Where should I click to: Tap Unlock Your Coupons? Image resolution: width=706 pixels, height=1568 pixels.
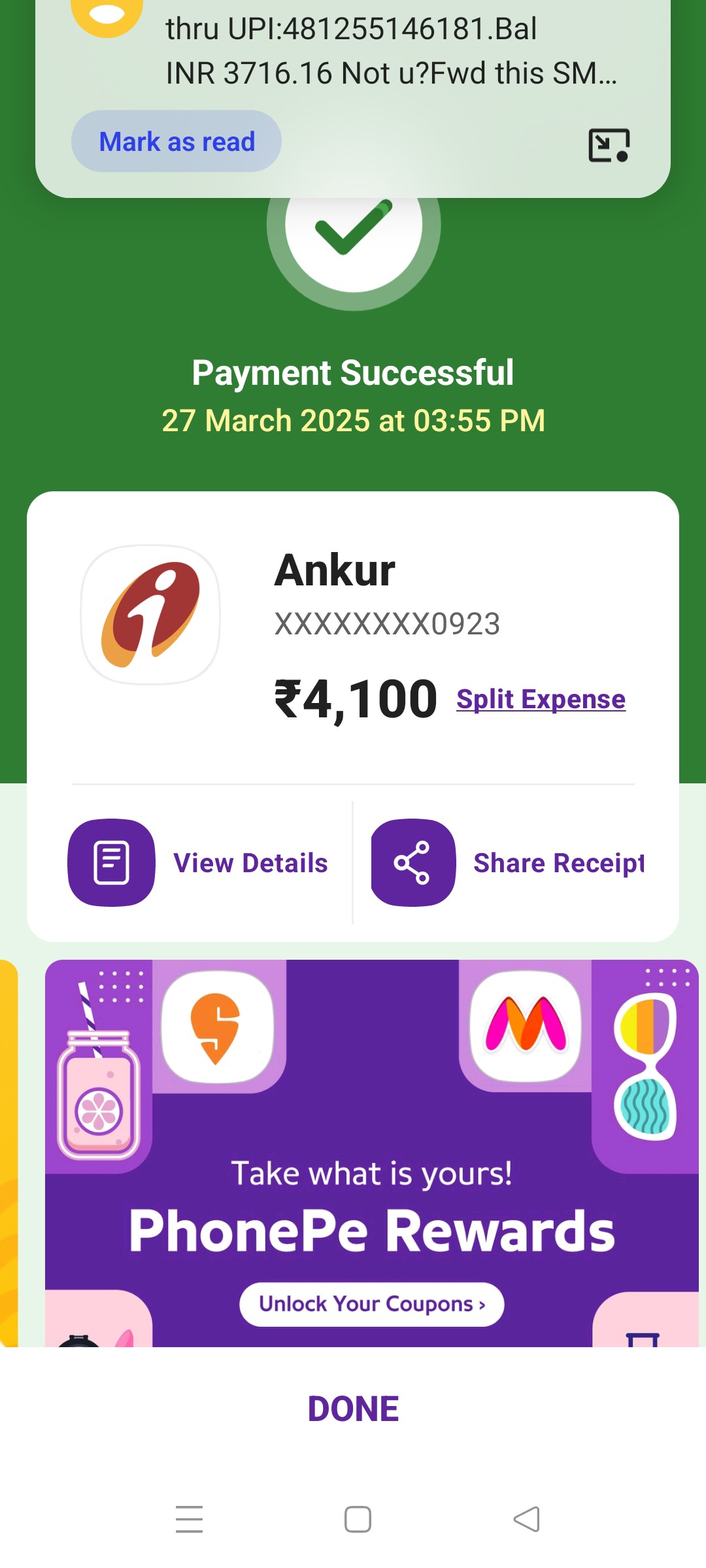pos(371,1304)
